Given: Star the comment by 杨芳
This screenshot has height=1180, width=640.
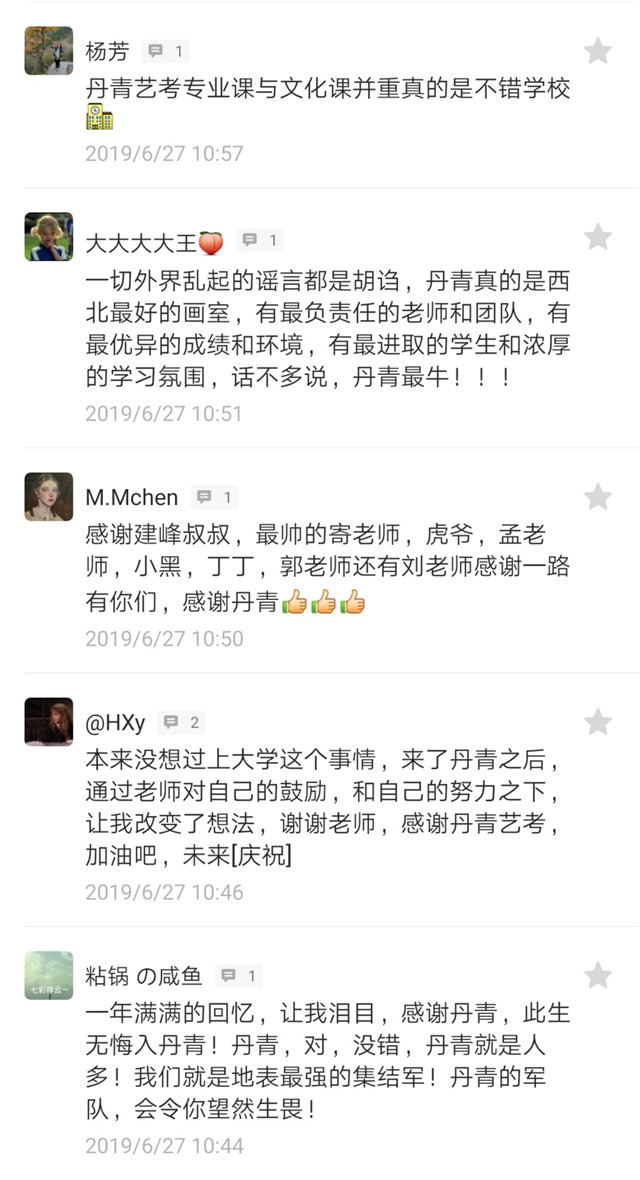Looking at the screenshot, I should point(597,51).
